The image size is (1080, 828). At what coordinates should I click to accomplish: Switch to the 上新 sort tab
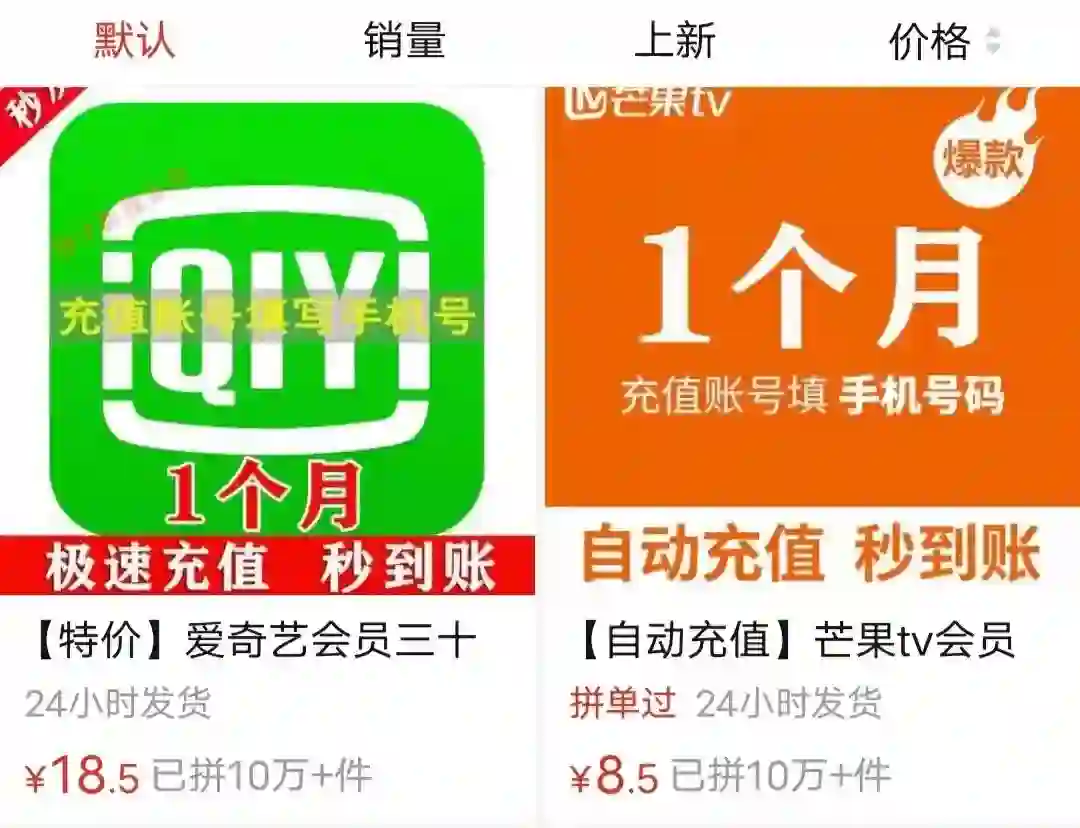(675, 42)
